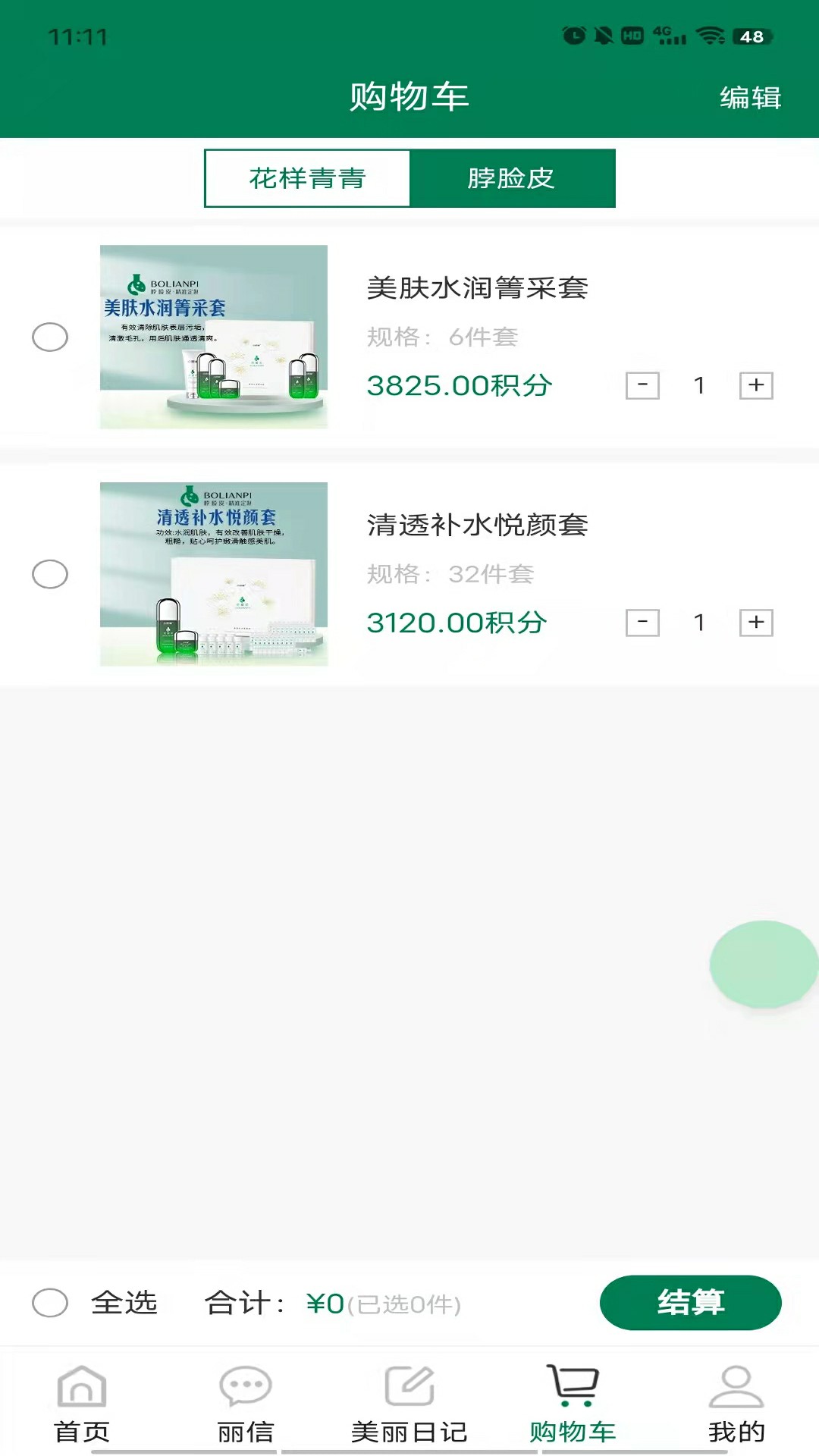This screenshot has height=1456, width=819.
Task: Open the 清透补水悦颜套 product image
Action: click(214, 574)
